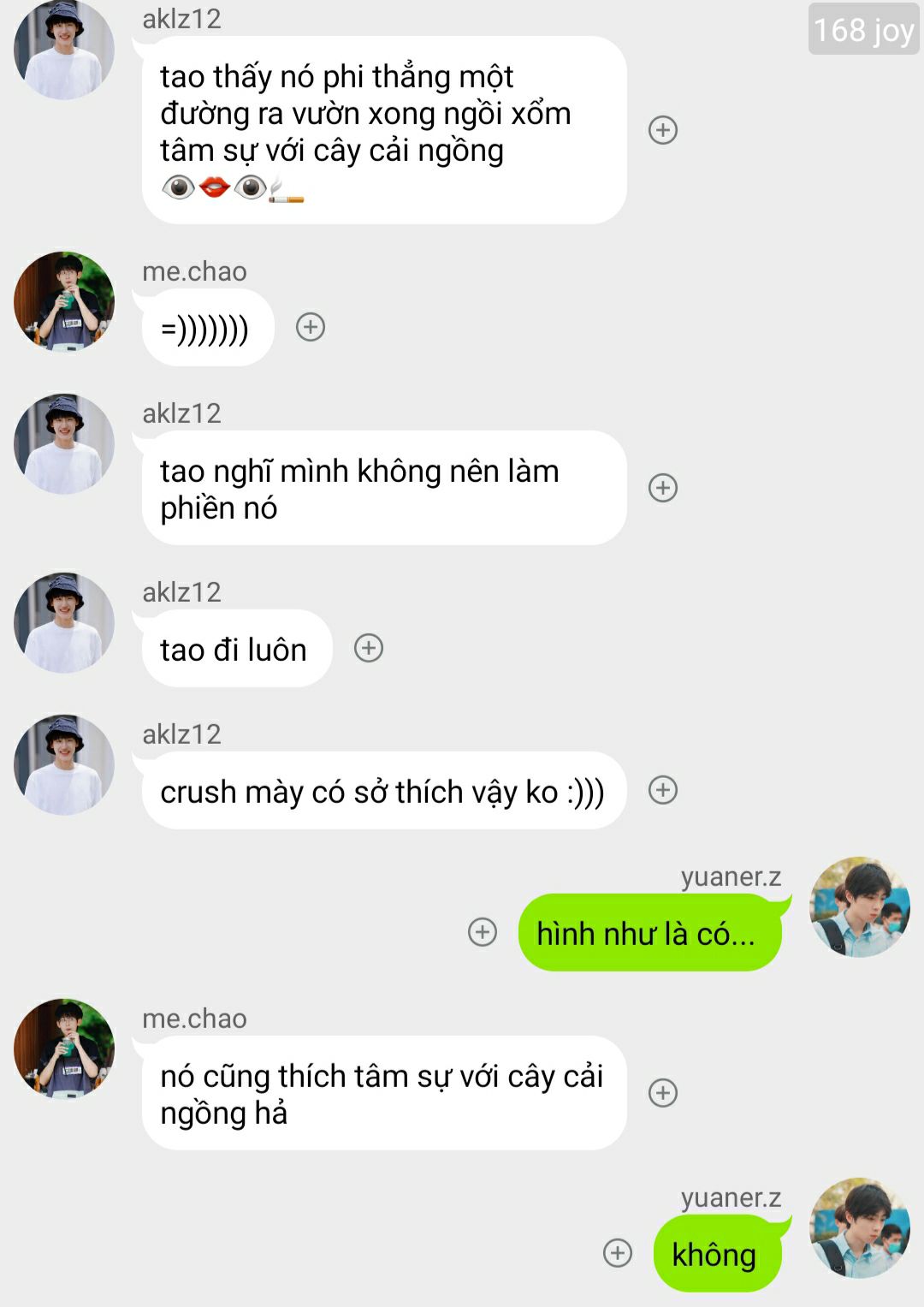Image resolution: width=924 pixels, height=1307 pixels.
Task: Tap plus icon next to "=))))))" message
Action: tap(311, 327)
